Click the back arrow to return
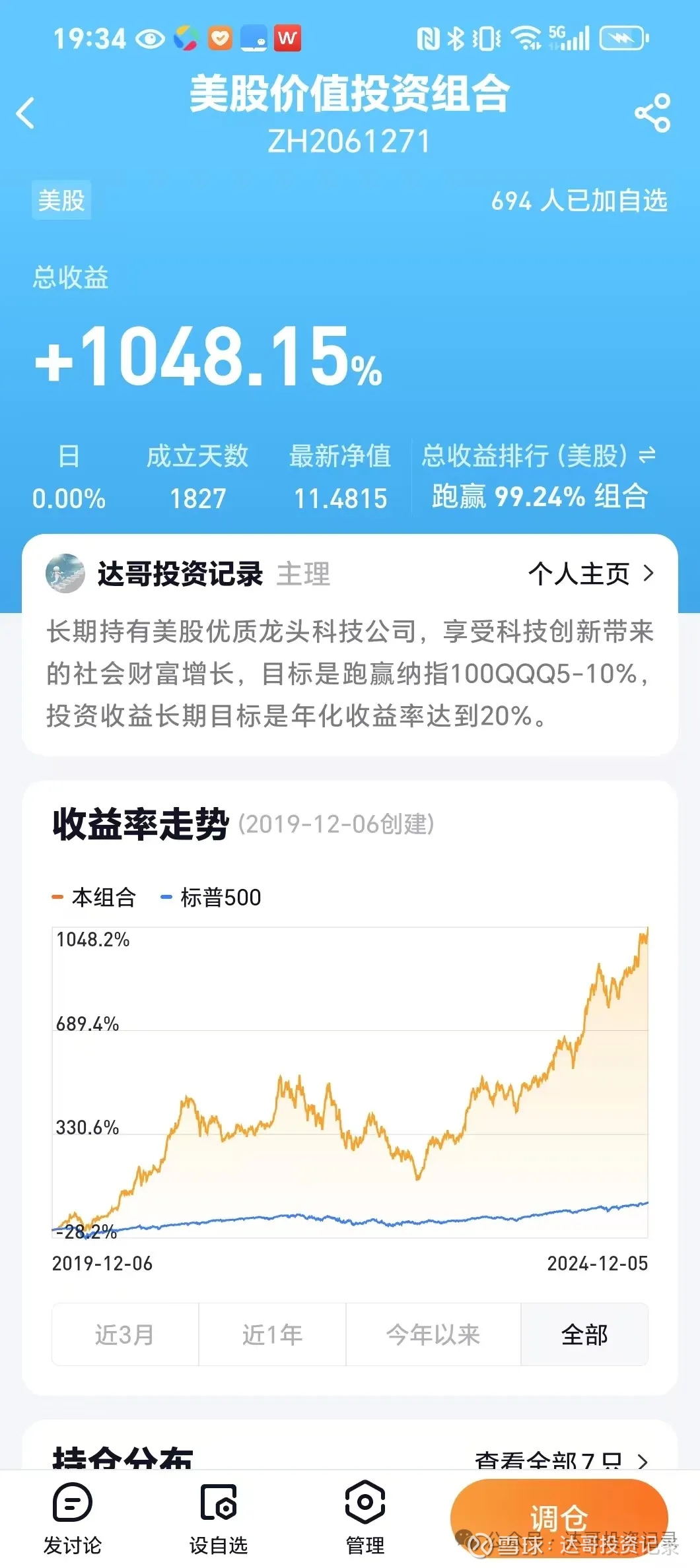The image size is (700, 1568). coord(26,114)
